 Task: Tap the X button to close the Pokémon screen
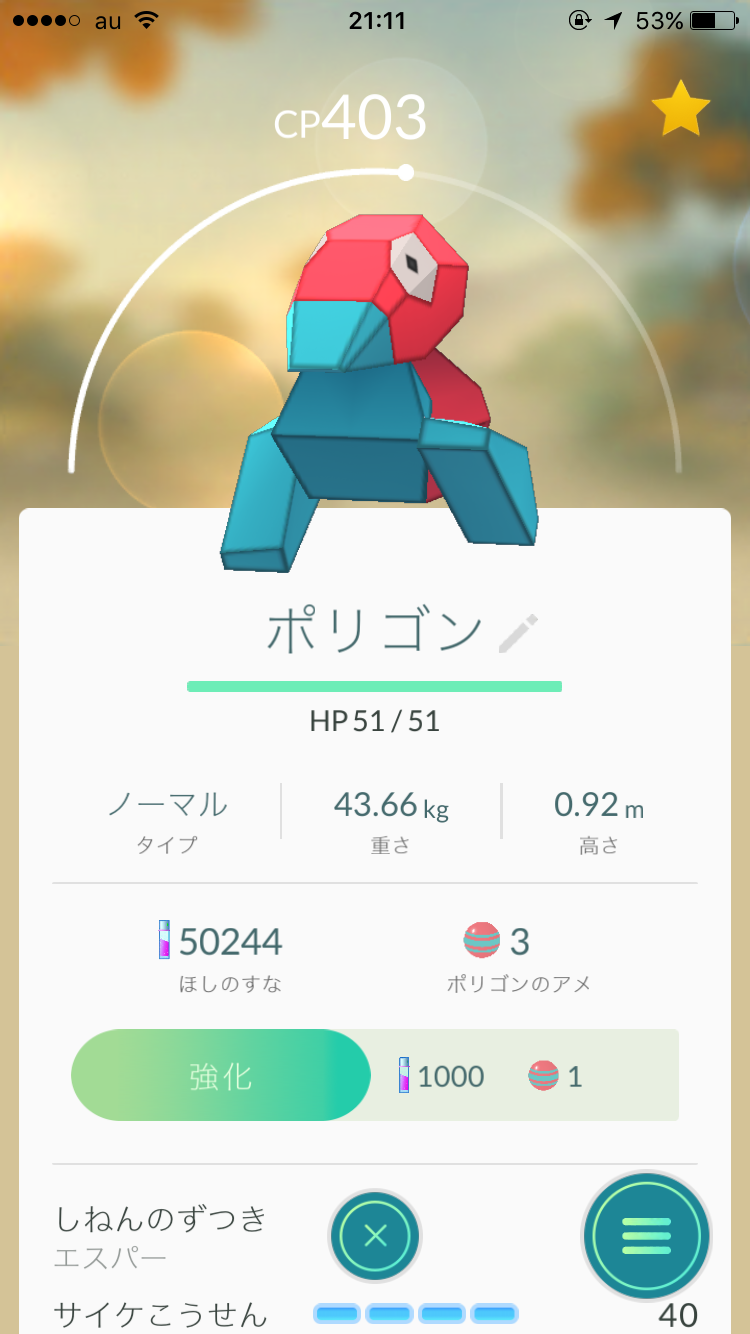[x=374, y=1236]
